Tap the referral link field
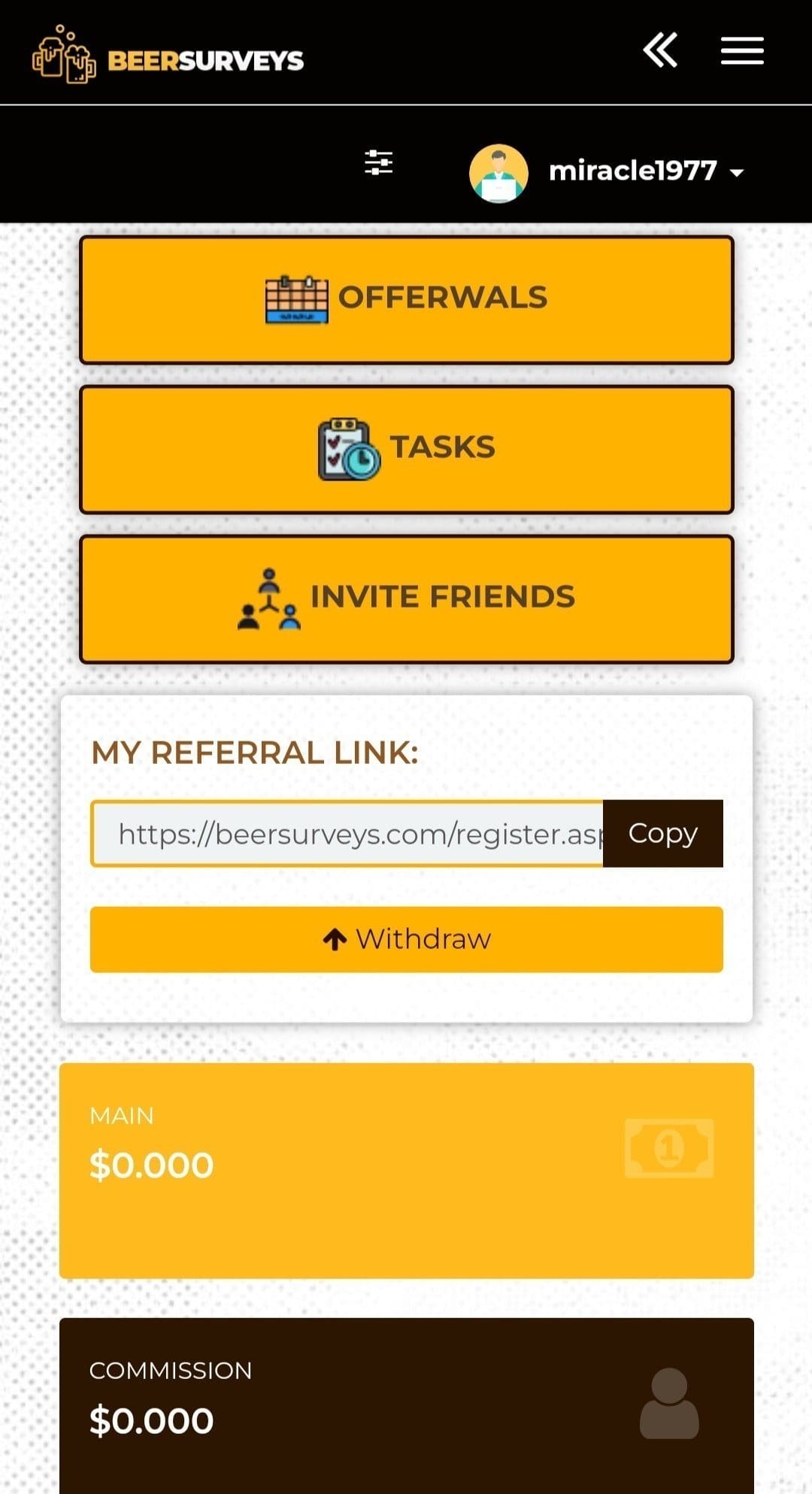The height and width of the screenshot is (1494, 812). 347,834
